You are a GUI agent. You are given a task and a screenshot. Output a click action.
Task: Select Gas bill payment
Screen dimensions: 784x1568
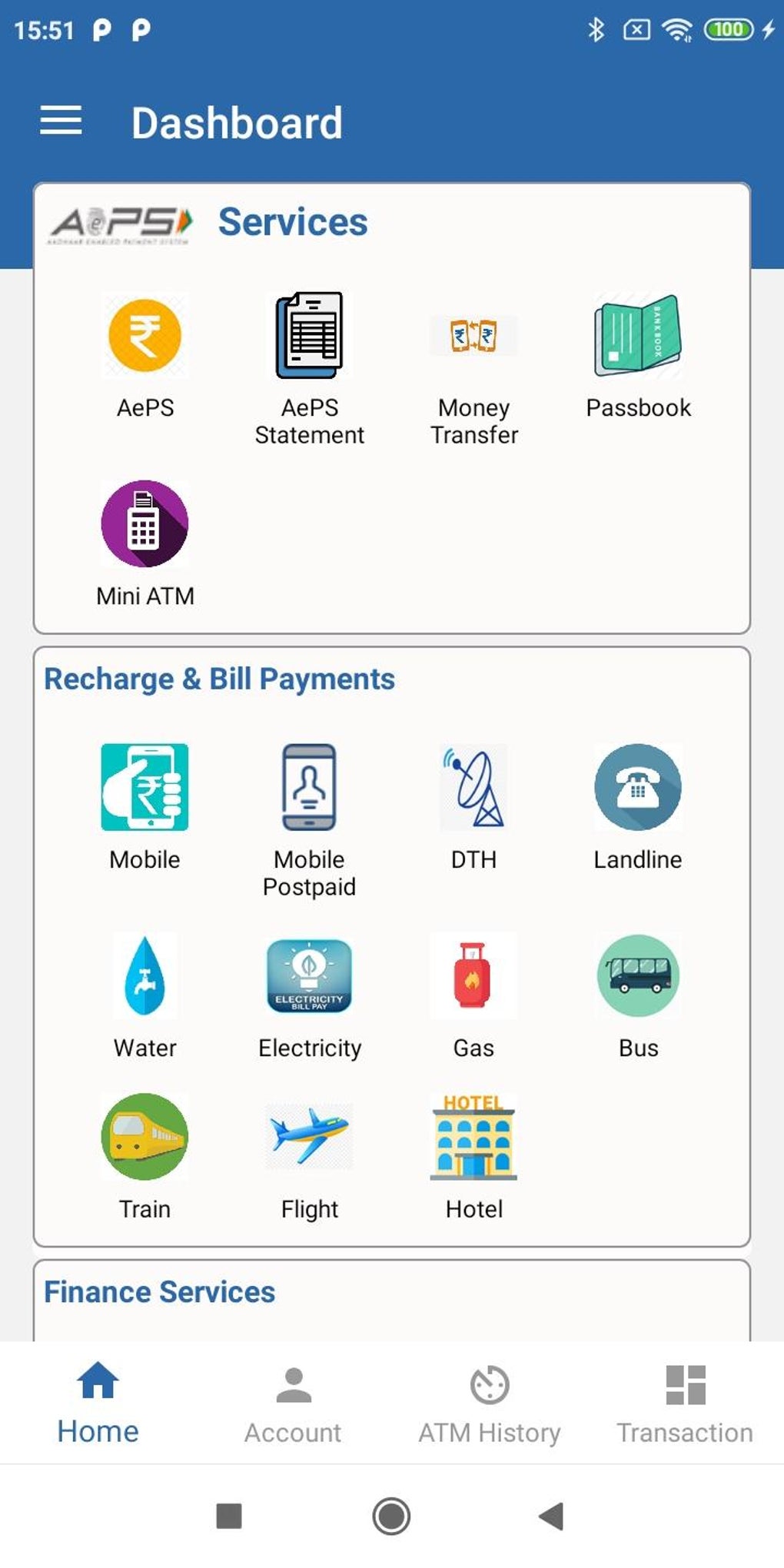click(473, 976)
